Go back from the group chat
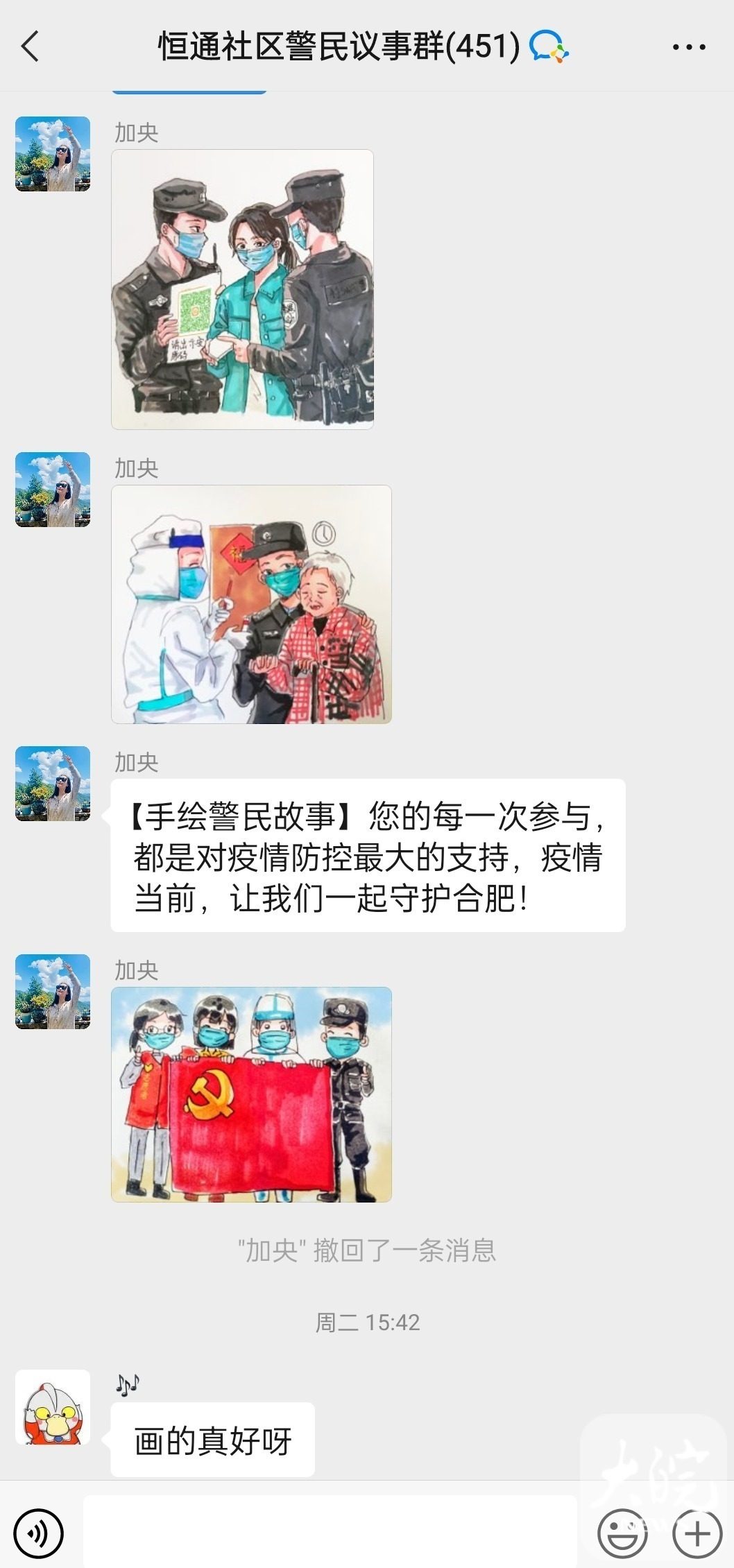Image resolution: width=734 pixels, height=1568 pixels. (31, 47)
